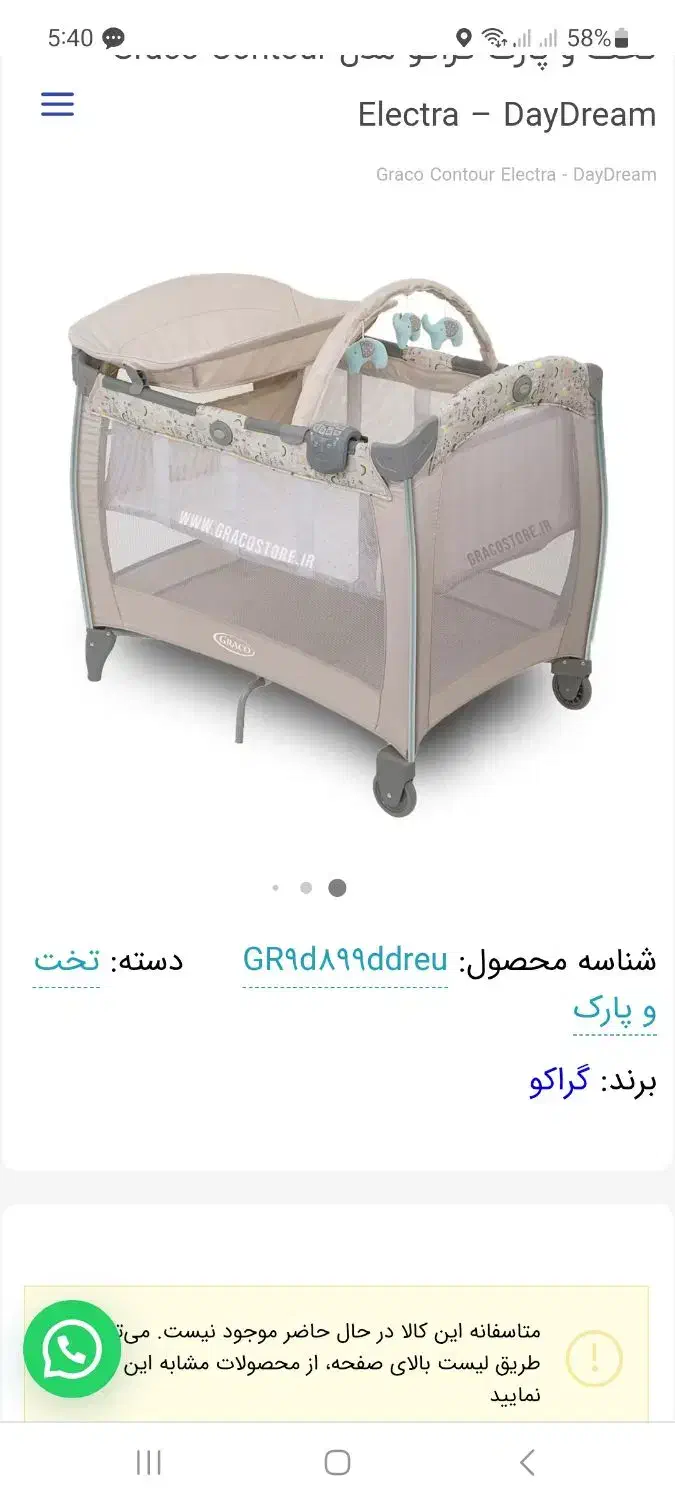
Task: Open the گراکو brand link
Action: (559, 1082)
